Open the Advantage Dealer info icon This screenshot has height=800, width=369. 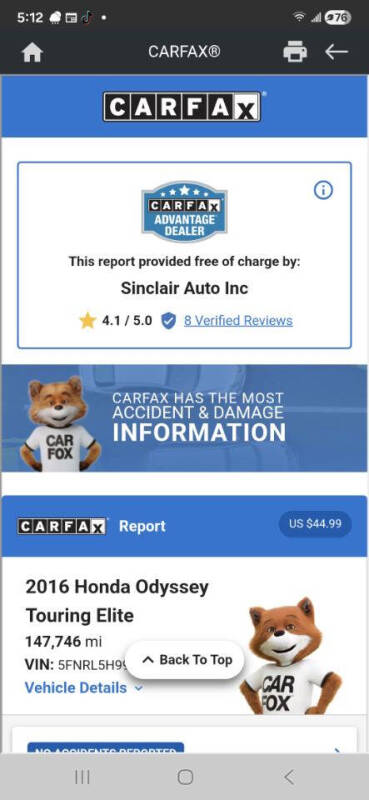point(323,190)
